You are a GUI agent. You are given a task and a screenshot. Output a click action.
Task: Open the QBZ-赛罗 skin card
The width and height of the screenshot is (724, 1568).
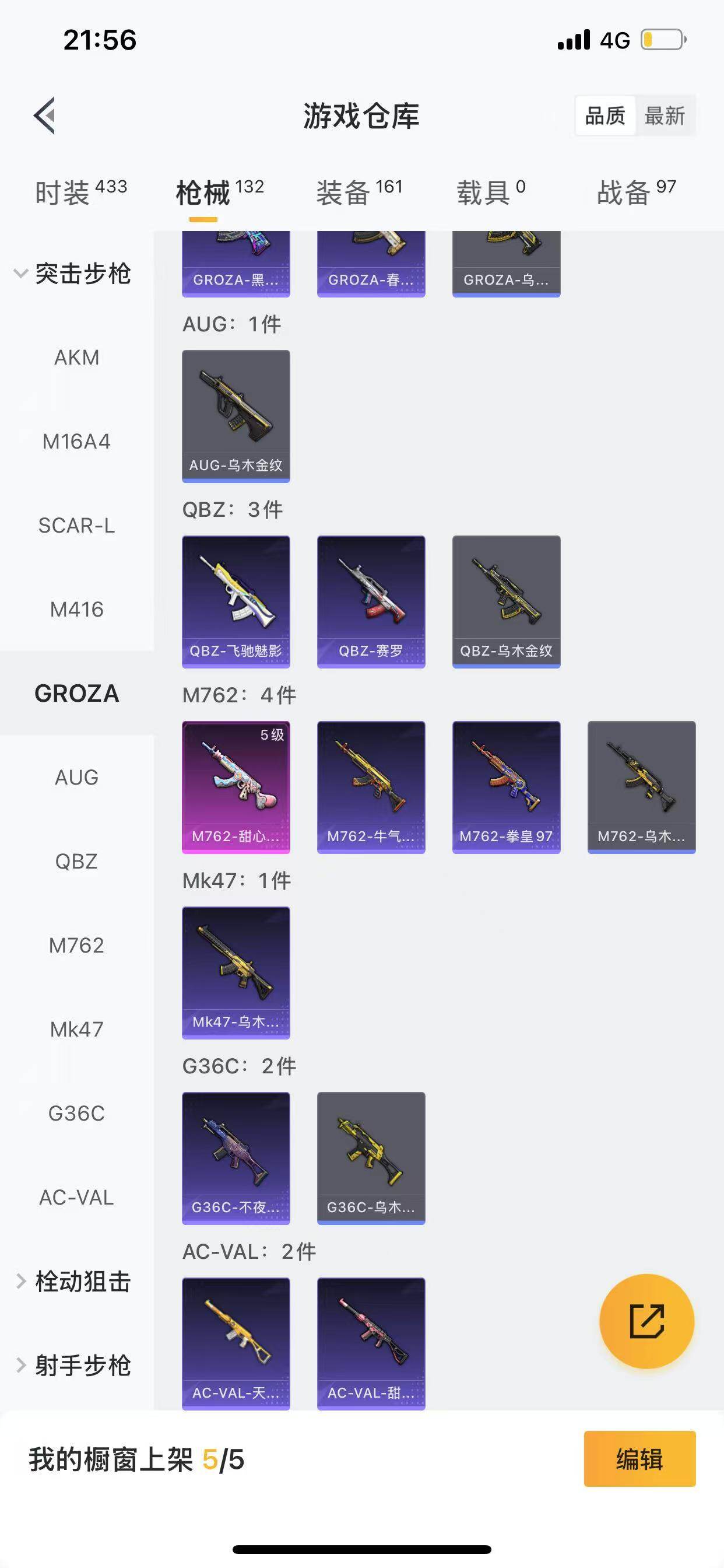click(371, 602)
